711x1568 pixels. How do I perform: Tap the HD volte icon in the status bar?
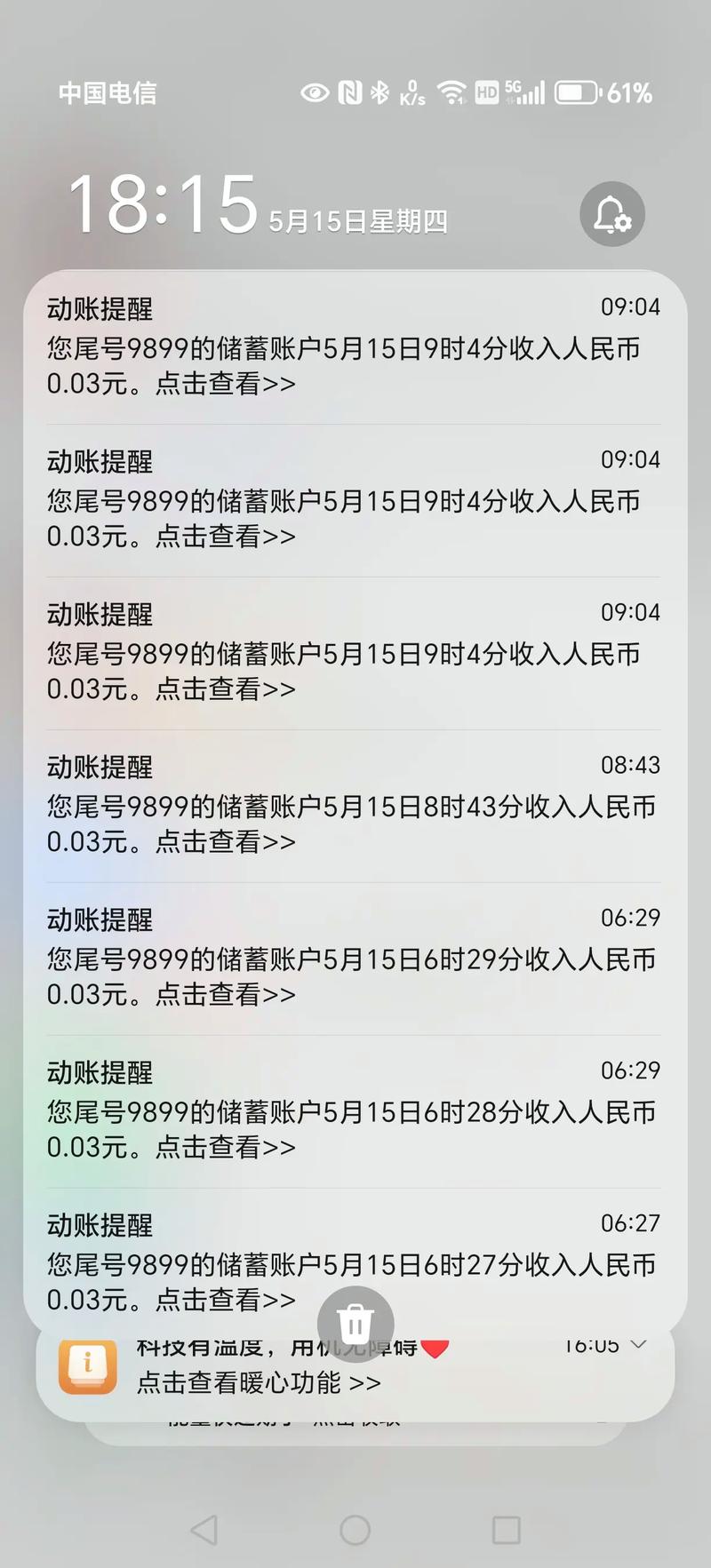coord(486,92)
